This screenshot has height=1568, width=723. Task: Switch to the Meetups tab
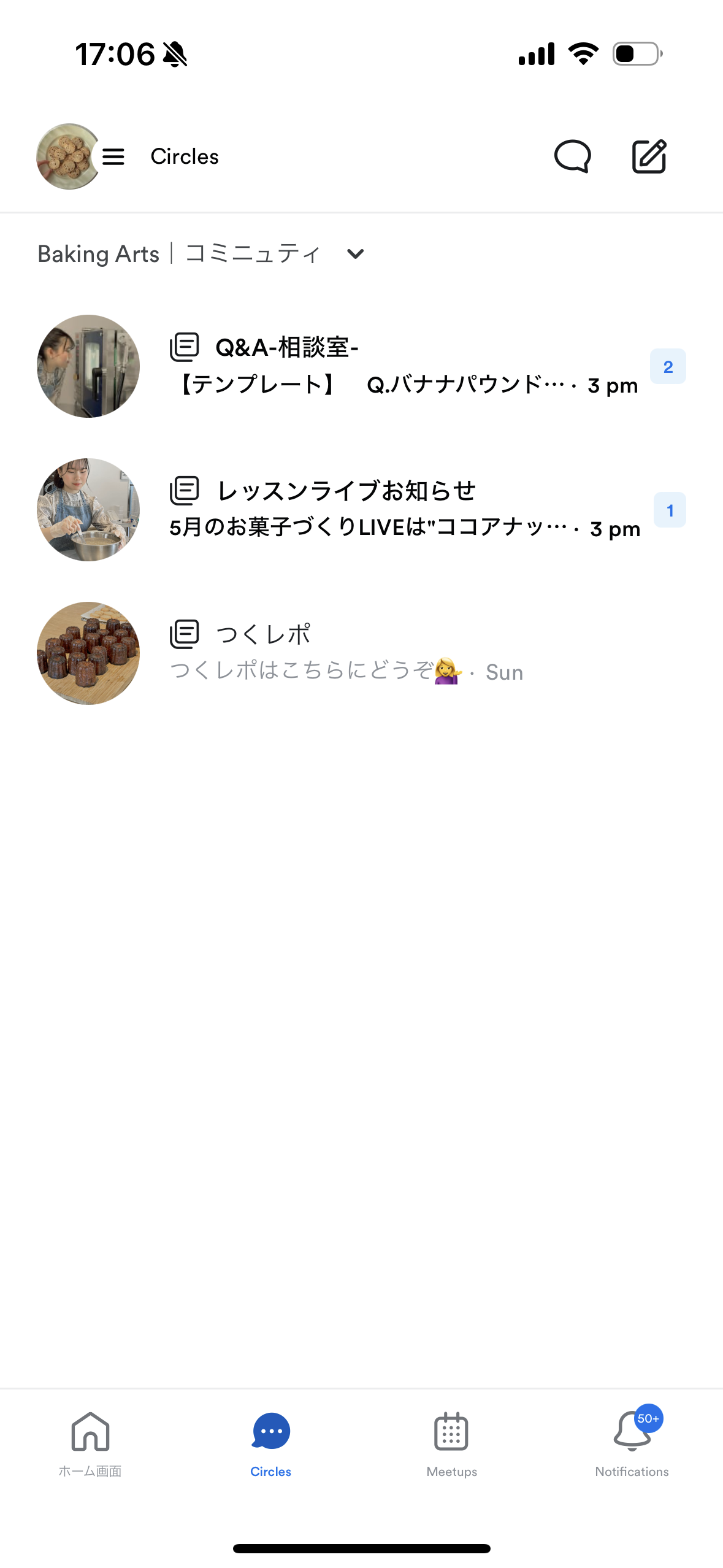[x=451, y=1443]
